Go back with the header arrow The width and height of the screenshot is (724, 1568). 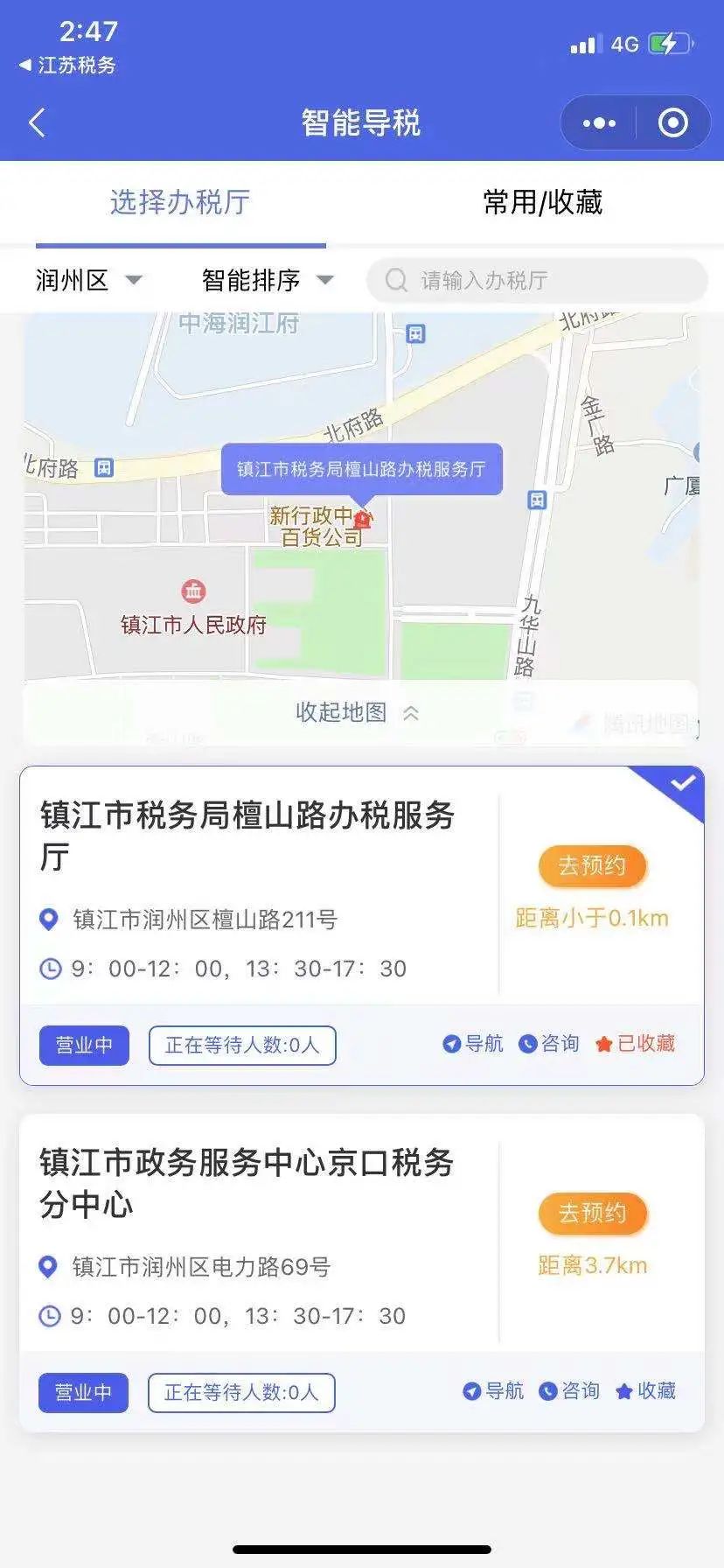[x=37, y=123]
